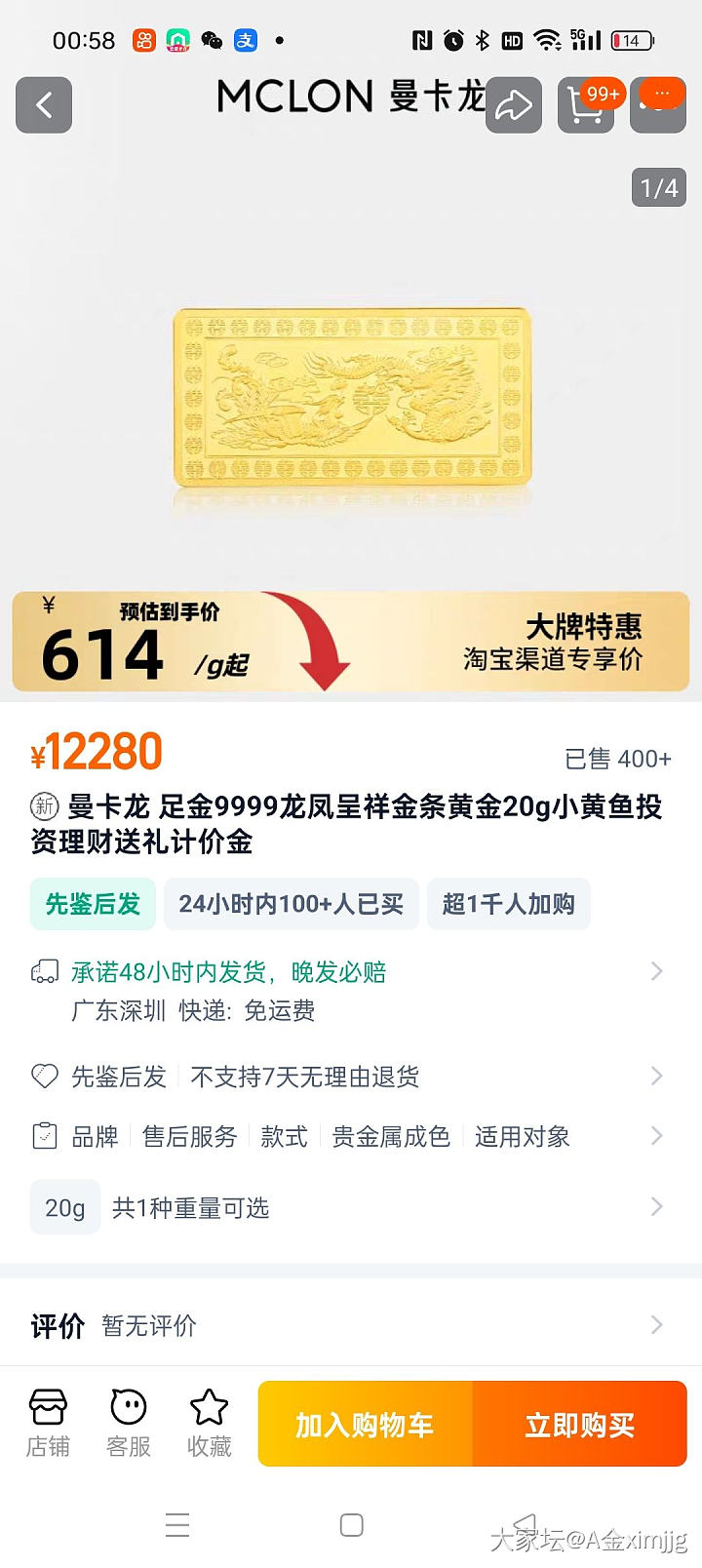Share this gold bar listing
Screen dimensions: 702x1568
click(x=514, y=105)
